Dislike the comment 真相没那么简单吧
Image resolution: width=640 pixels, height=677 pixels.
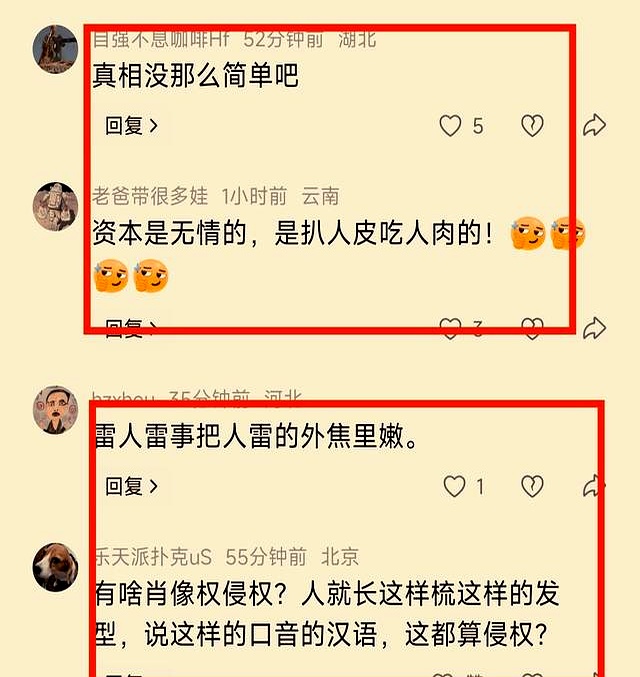532,125
